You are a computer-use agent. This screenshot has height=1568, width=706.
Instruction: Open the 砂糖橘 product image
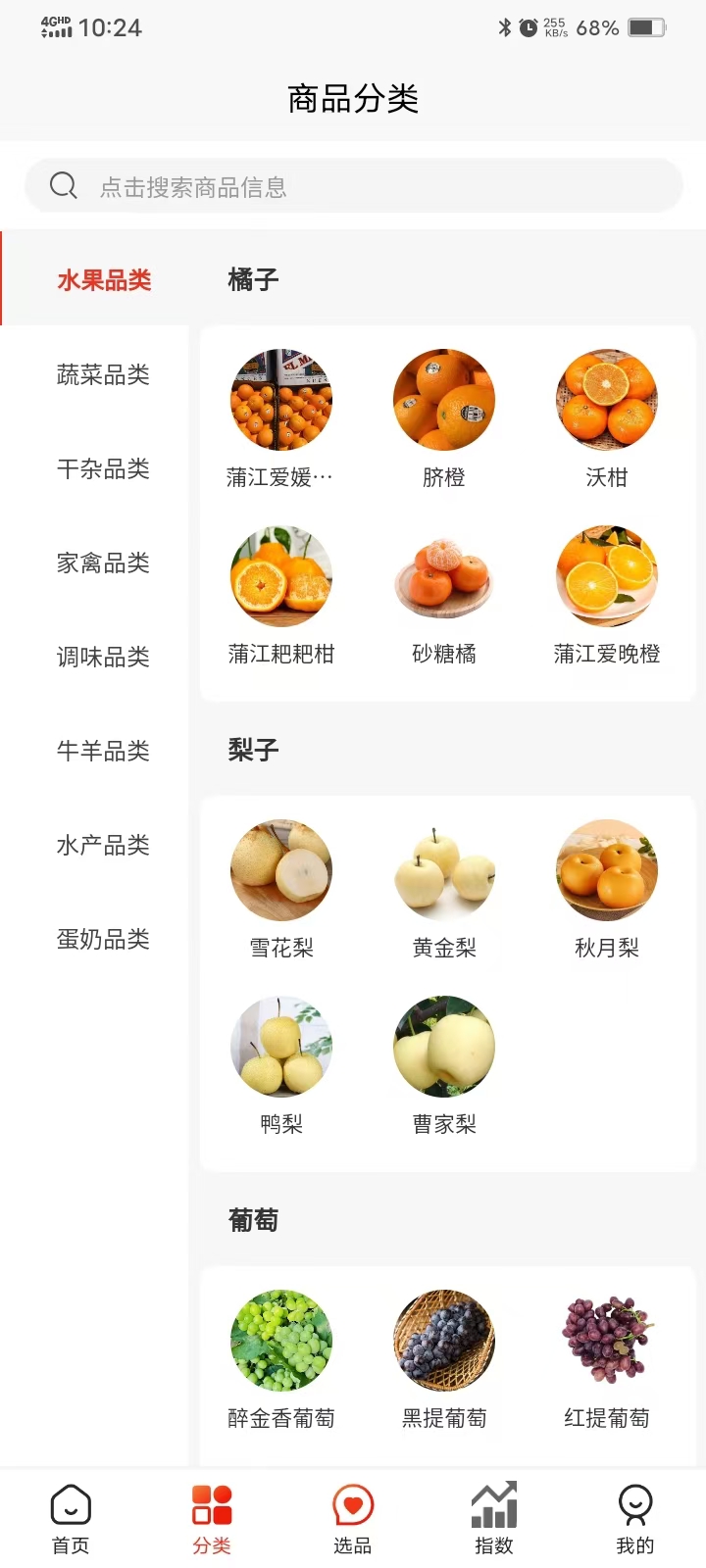coord(443,576)
